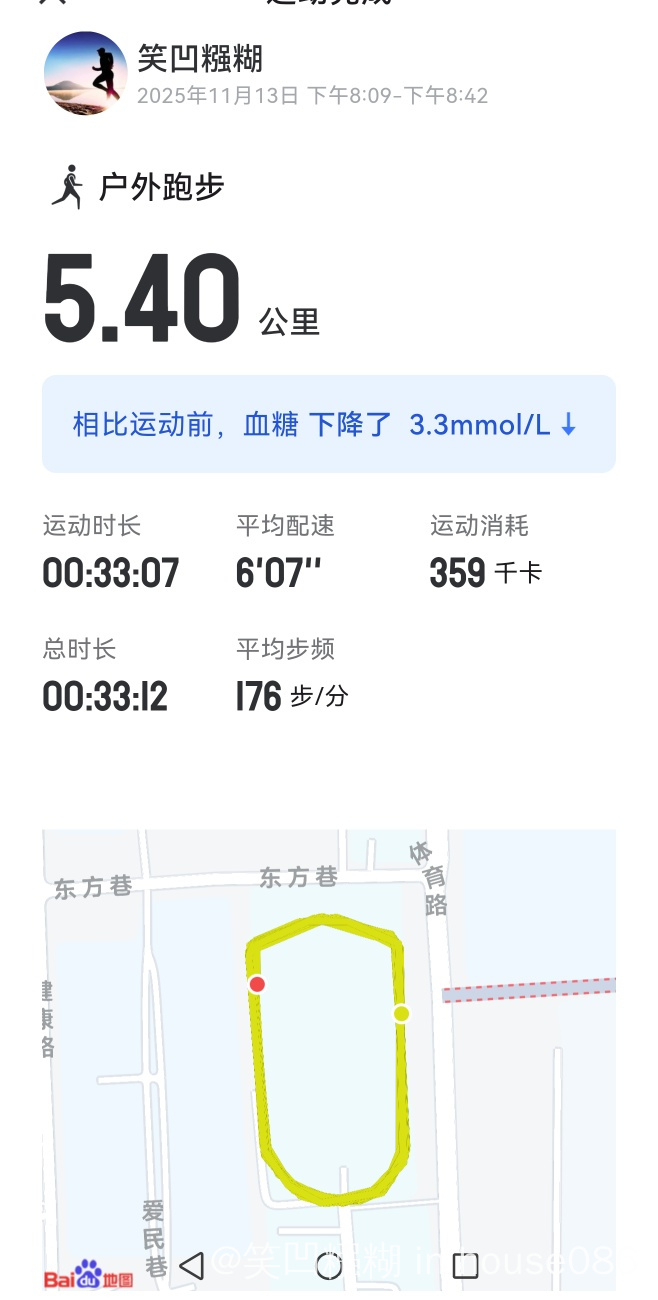The height and width of the screenshot is (1300, 658).
Task: Go back with the system back button
Action: pyautogui.click(x=191, y=1265)
